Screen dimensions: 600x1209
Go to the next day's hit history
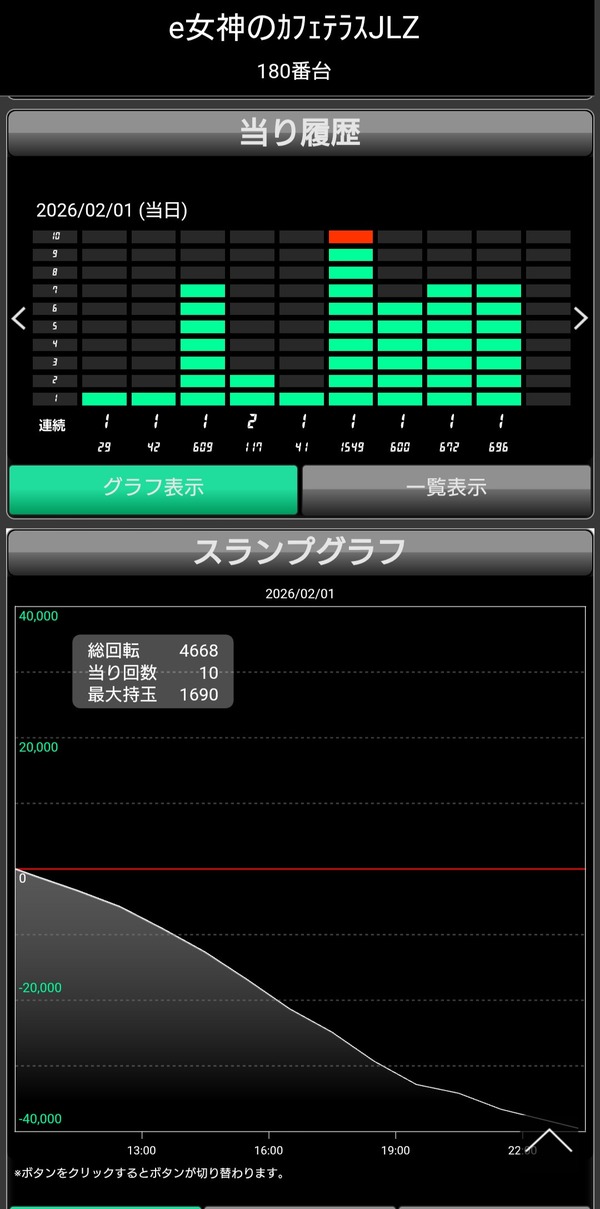[581, 319]
